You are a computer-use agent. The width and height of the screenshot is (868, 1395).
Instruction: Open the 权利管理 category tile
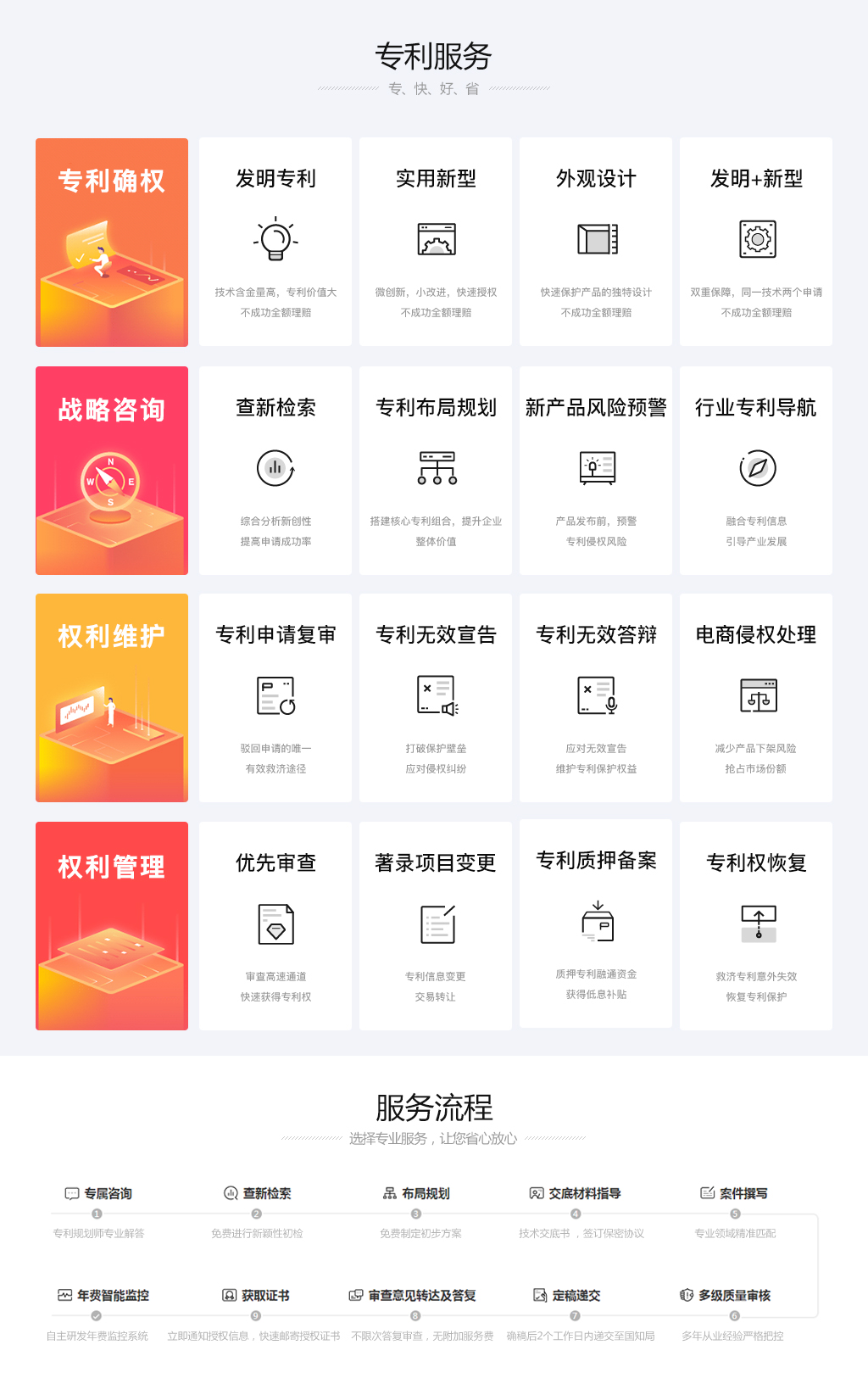(112, 926)
